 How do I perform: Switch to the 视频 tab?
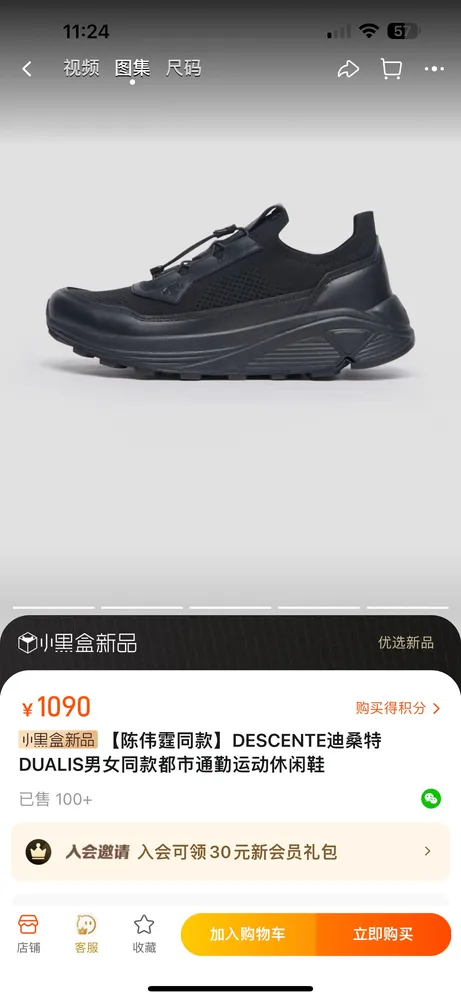click(x=81, y=68)
